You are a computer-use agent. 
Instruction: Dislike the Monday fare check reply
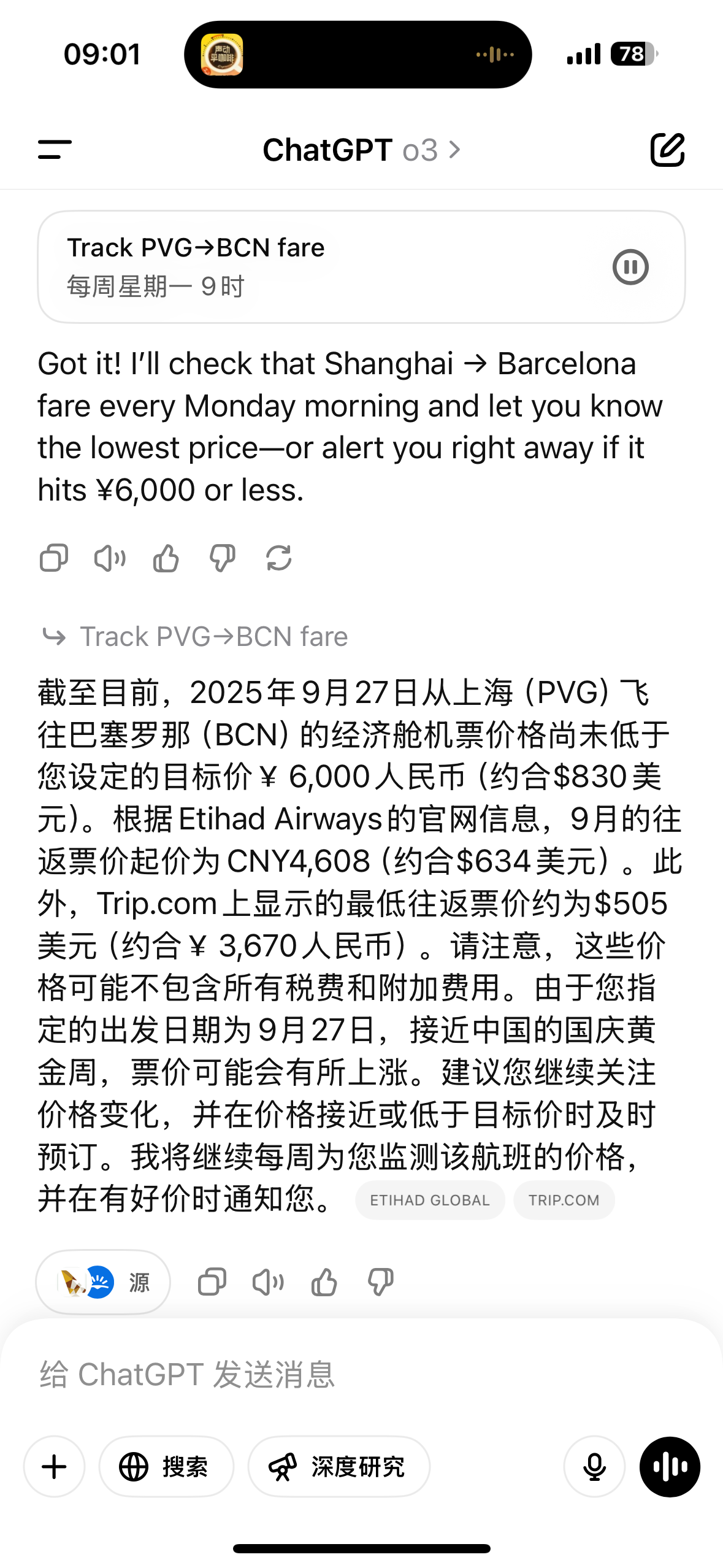coord(222,558)
